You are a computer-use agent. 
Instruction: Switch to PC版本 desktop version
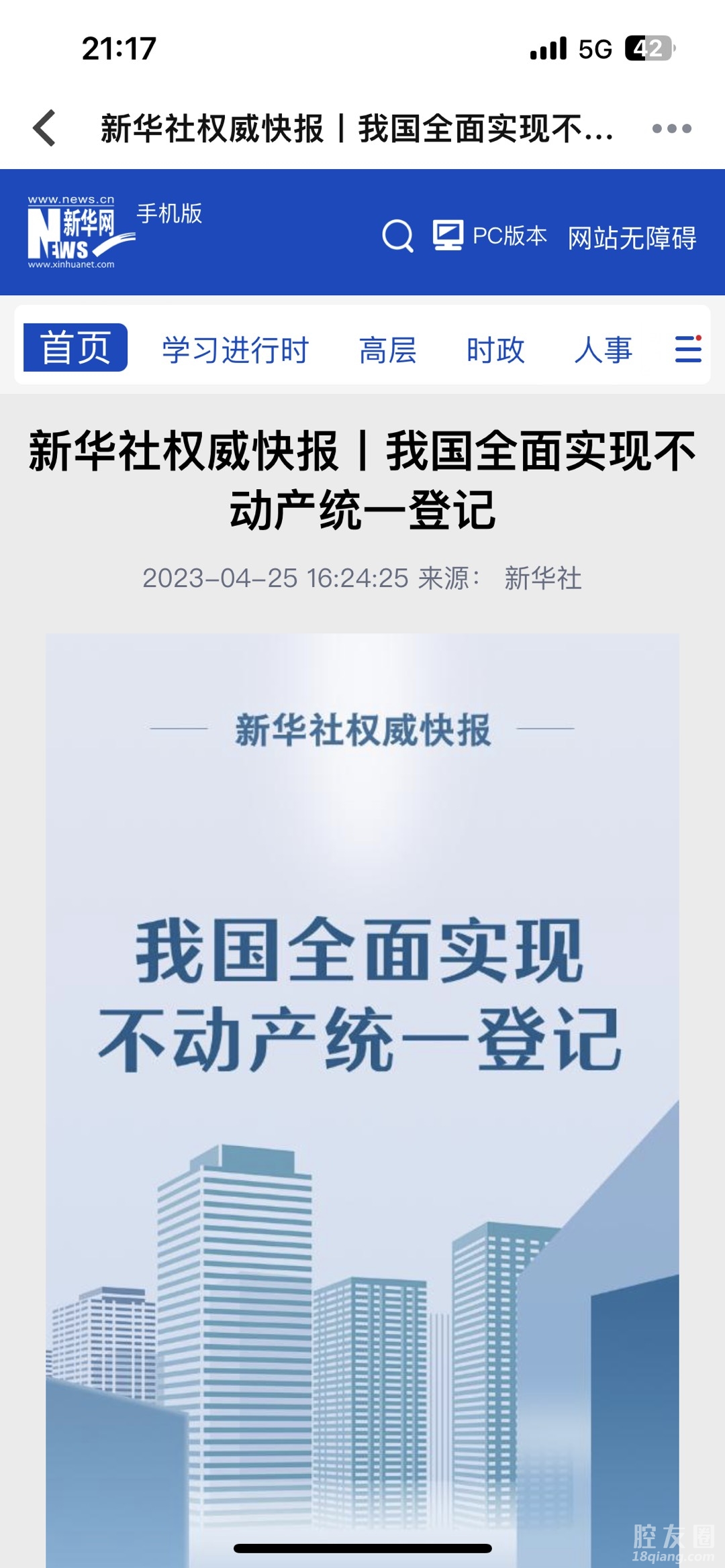click(x=490, y=236)
